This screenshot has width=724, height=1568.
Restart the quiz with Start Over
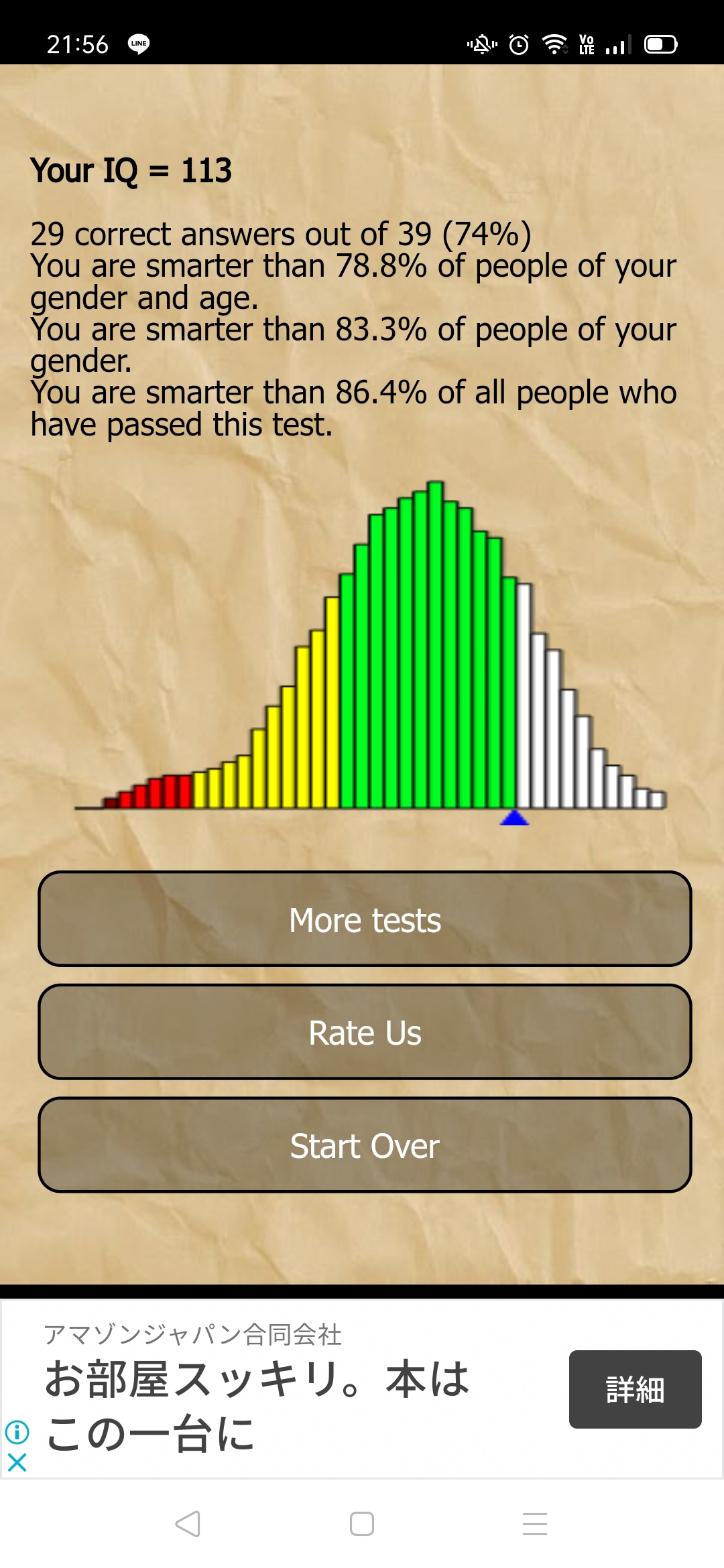(x=365, y=1145)
